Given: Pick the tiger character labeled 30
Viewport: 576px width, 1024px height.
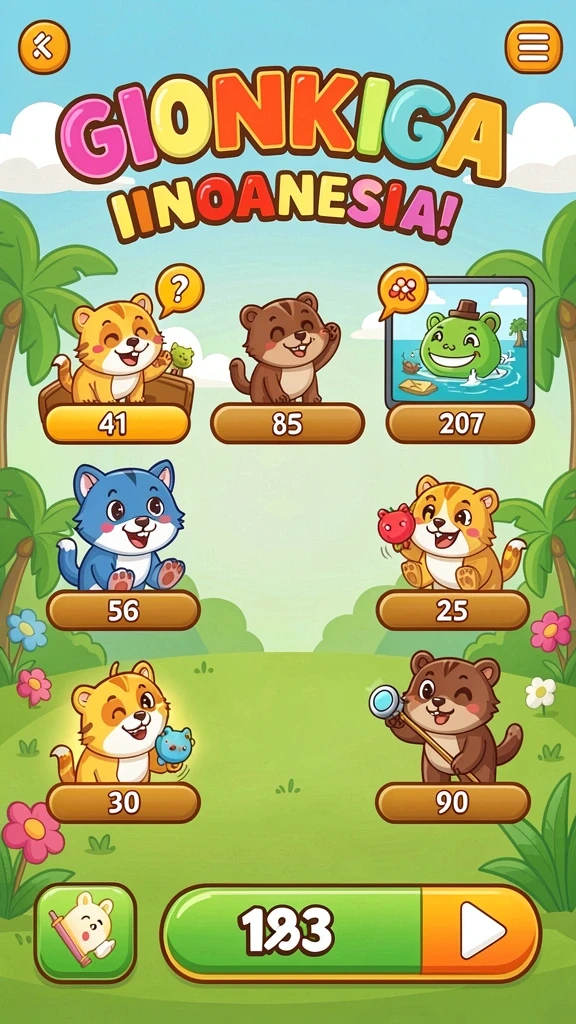Looking at the screenshot, I should tap(123, 741).
